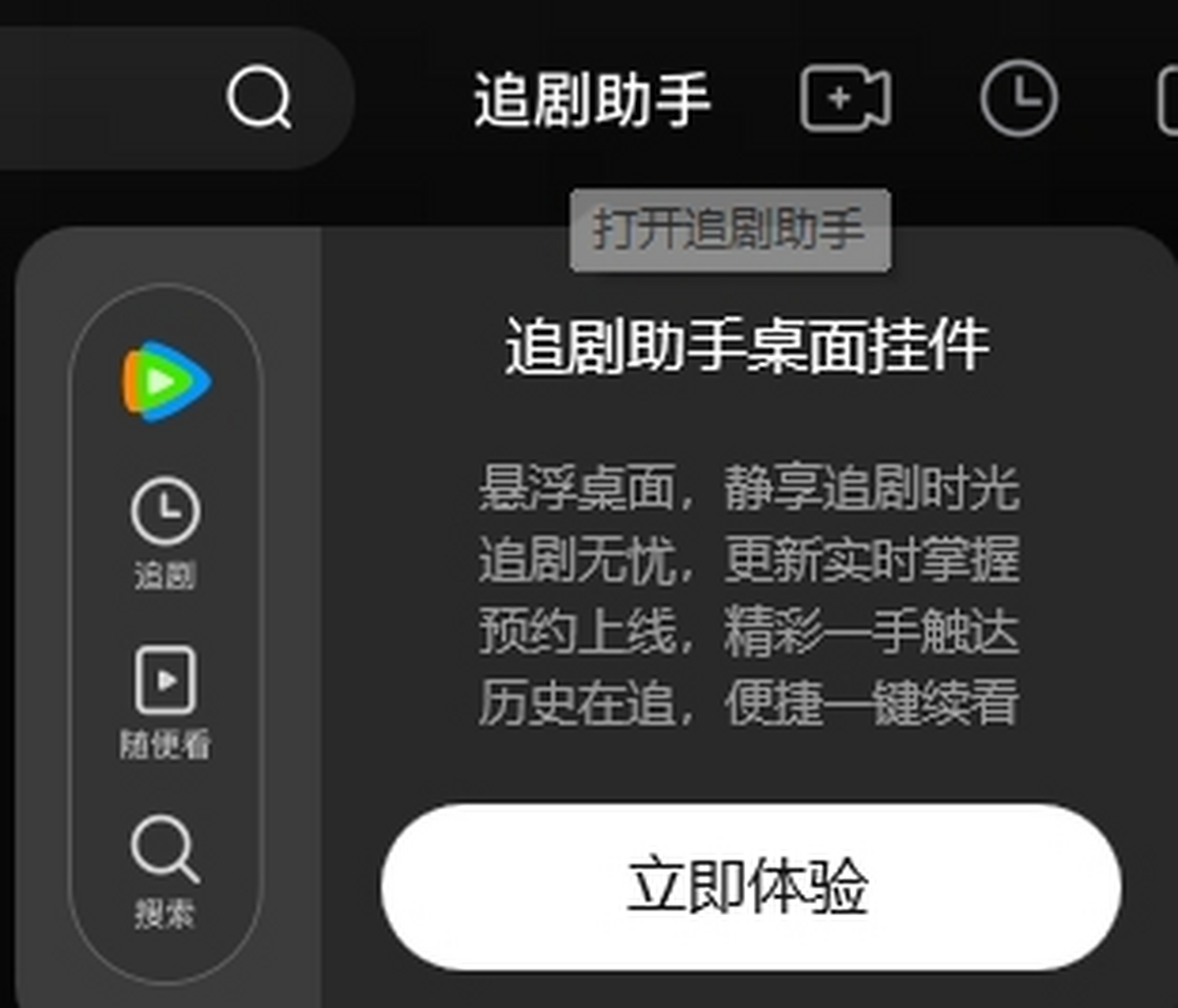Open 追剧助手 in the top bar
Screen dimensions: 1178x1008
592,99
